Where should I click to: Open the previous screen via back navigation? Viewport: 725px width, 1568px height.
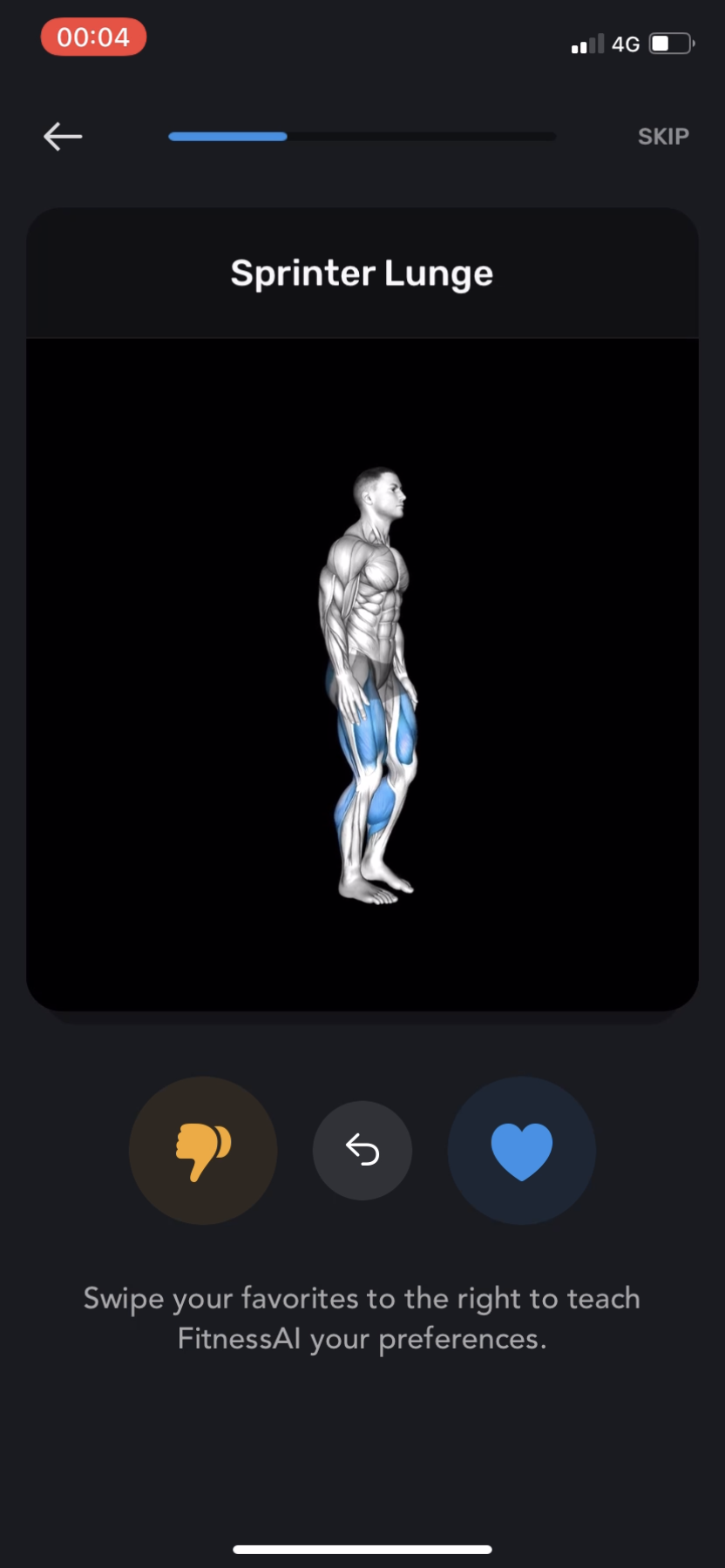point(61,136)
